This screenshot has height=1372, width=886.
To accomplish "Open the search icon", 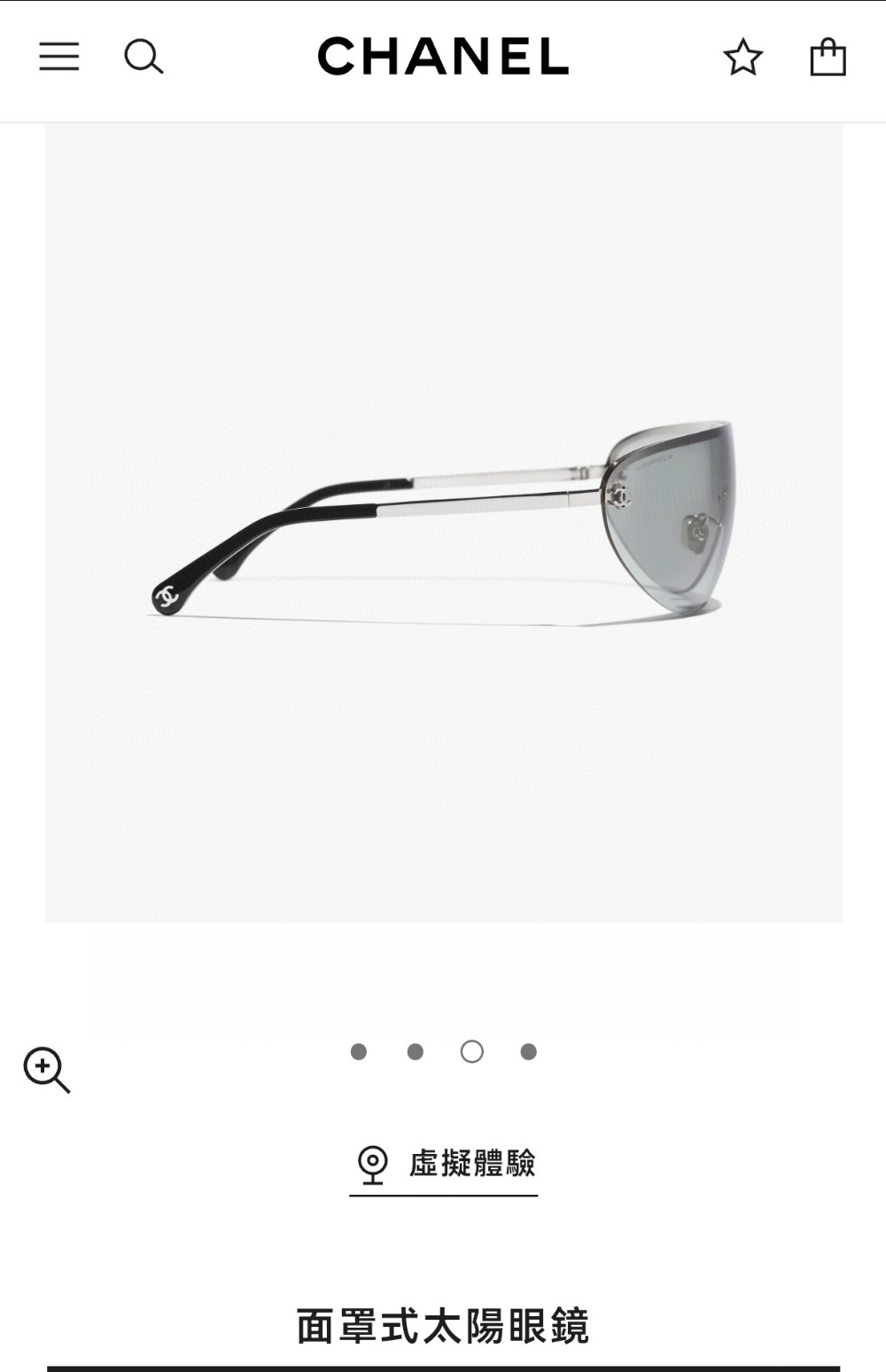I will pos(144,57).
